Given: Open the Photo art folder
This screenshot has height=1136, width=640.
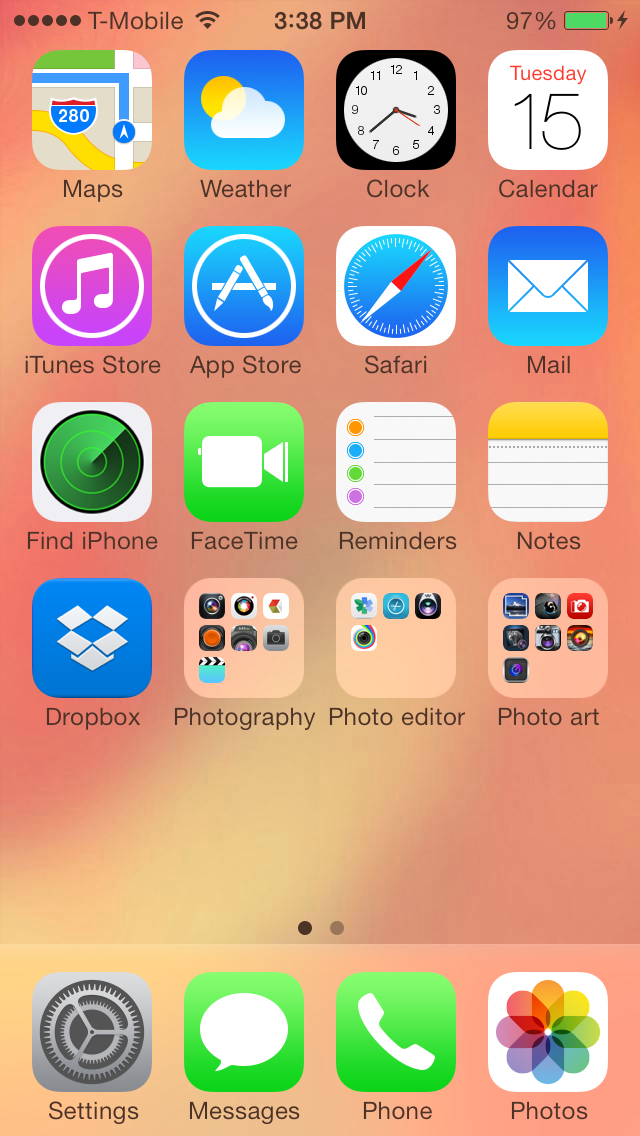Looking at the screenshot, I should pos(548,638).
